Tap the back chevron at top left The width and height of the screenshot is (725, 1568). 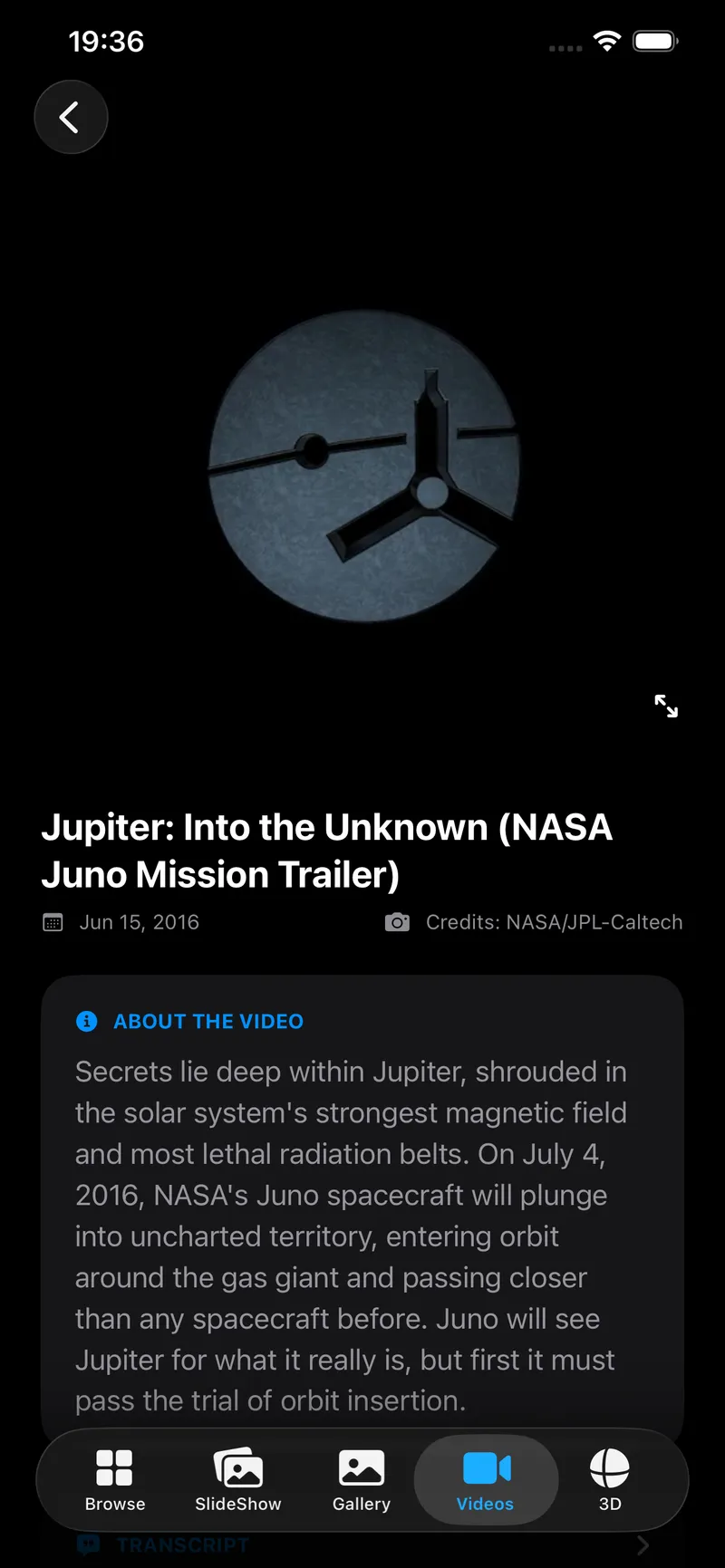pos(71,117)
